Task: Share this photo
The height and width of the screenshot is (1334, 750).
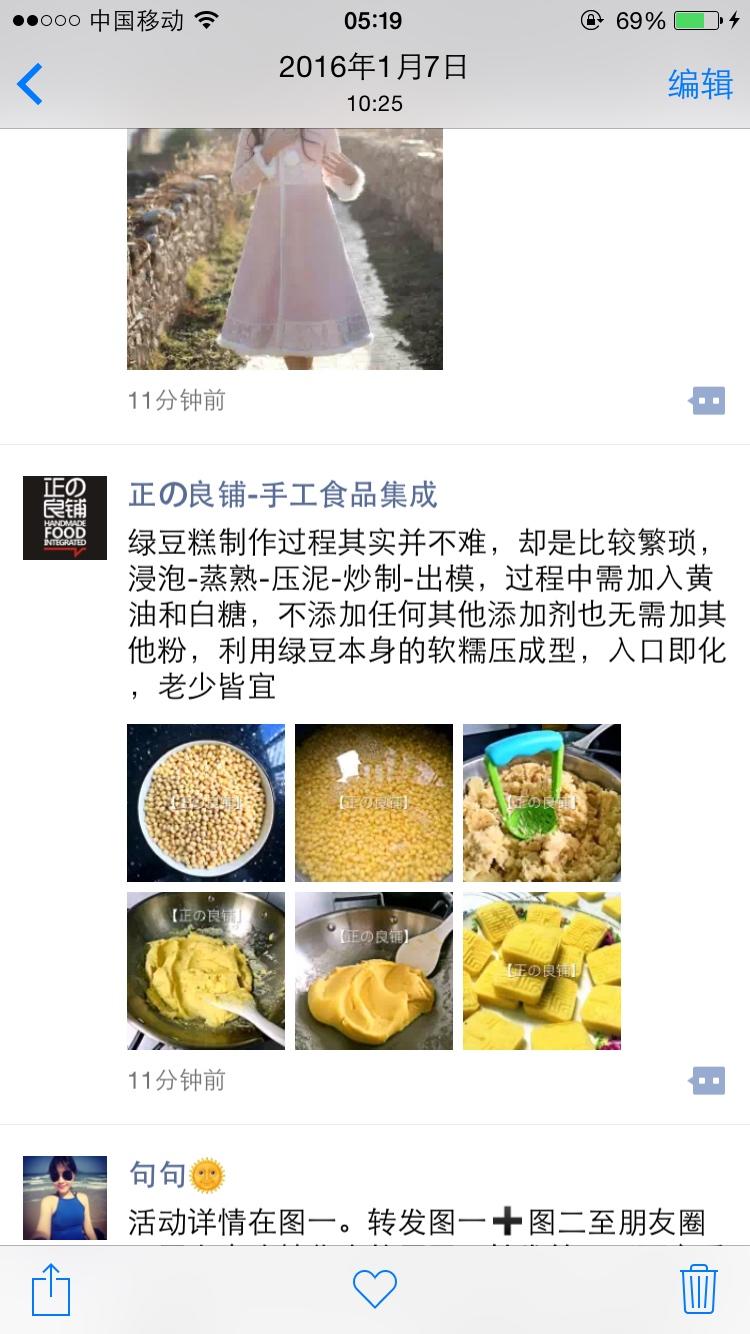Action: (x=51, y=1290)
